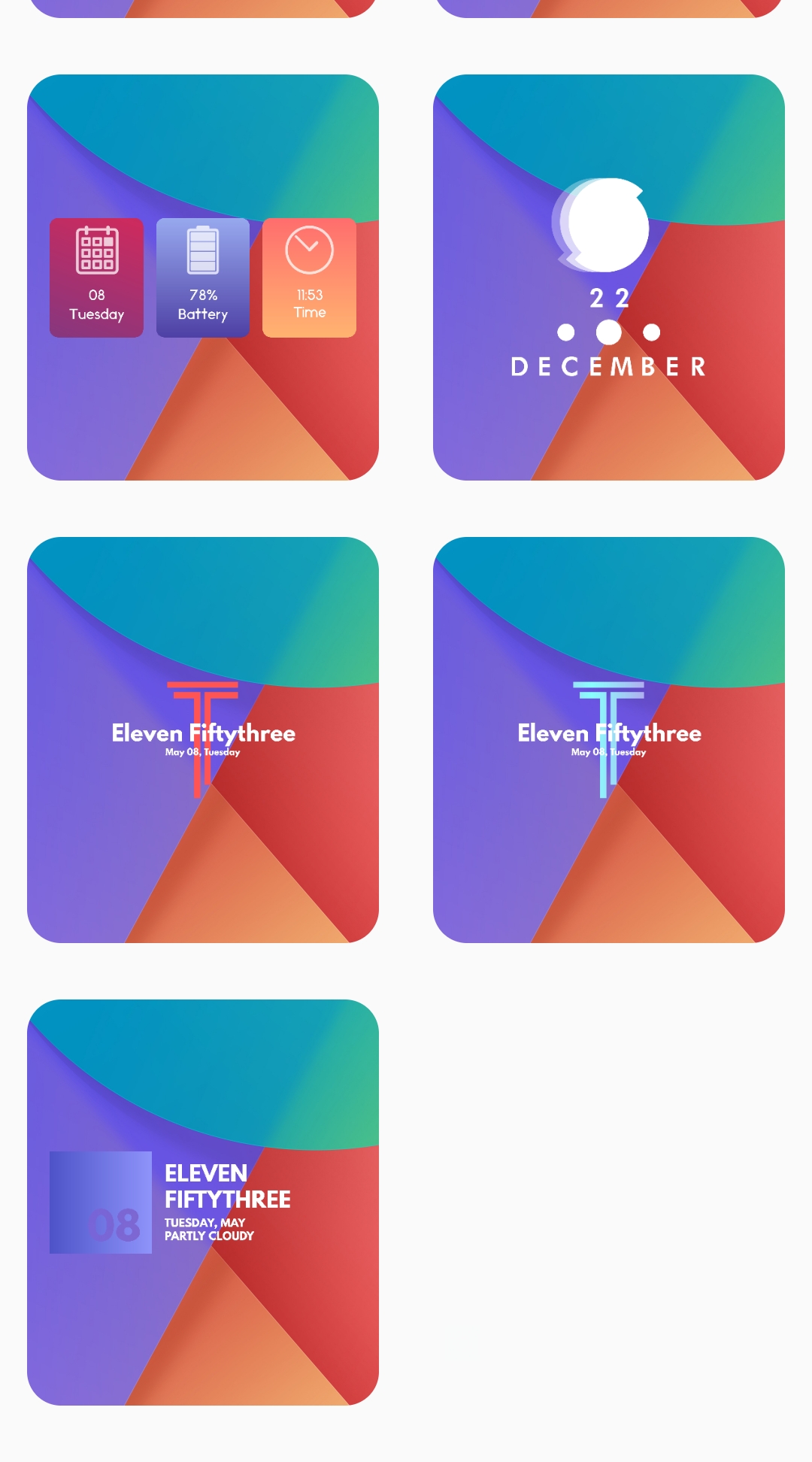Open the Eleven Fiftythree widget with cyan T
The width and height of the screenshot is (812, 1462).
tap(609, 740)
